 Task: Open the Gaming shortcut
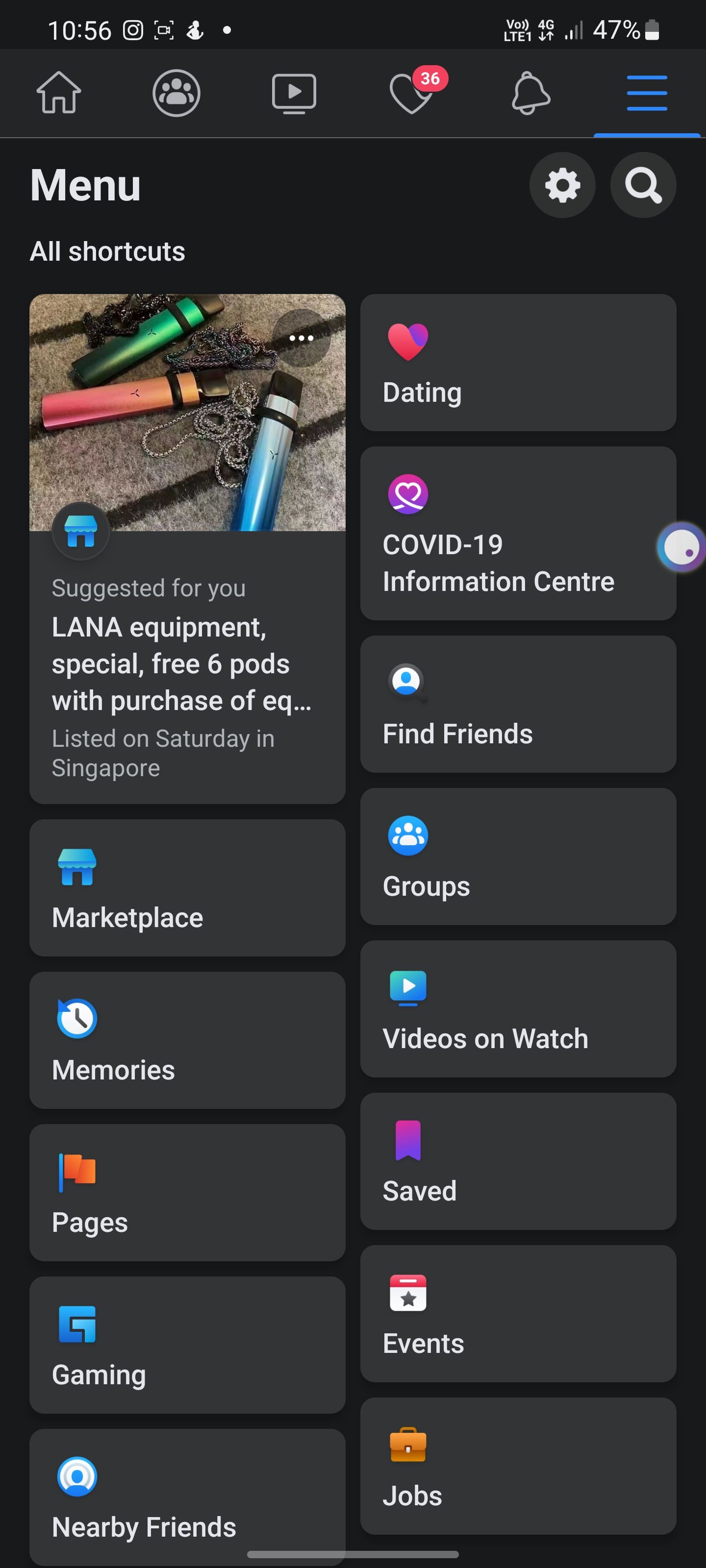[187, 1345]
